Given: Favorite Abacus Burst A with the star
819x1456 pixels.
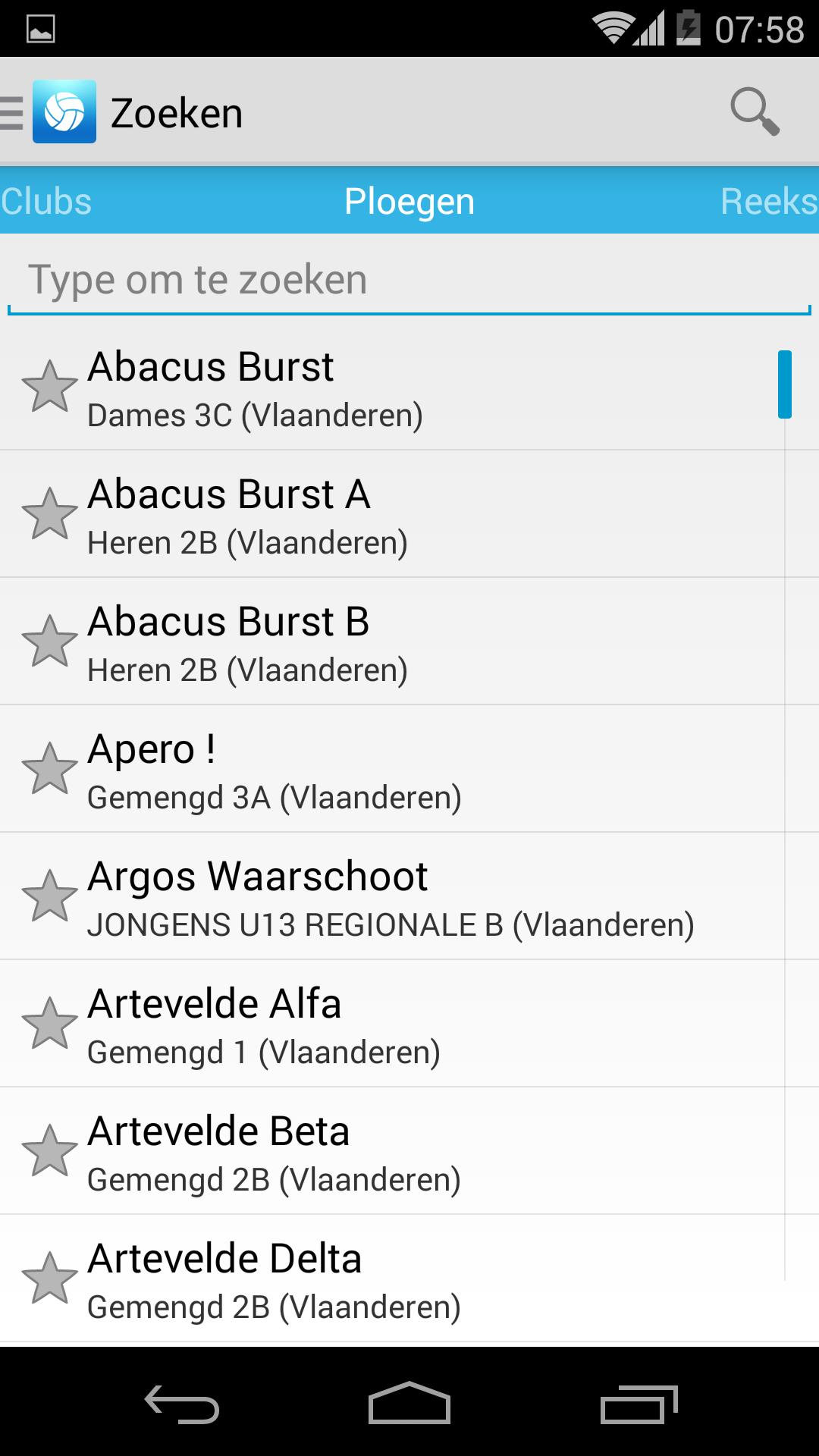Looking at the screenshot, I should [x=50, y=514].
